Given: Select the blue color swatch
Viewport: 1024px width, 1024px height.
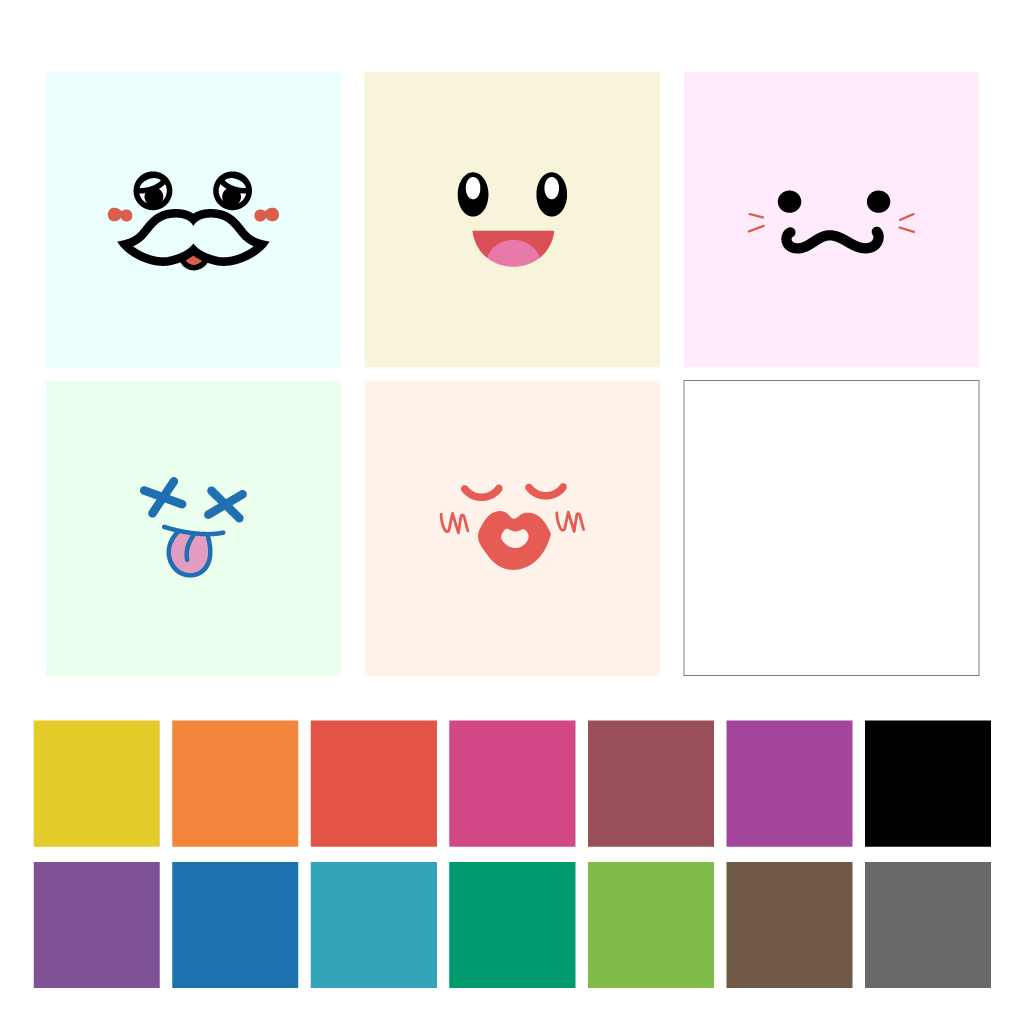Looking at the screenshot, I should click(x=235, y=925).
